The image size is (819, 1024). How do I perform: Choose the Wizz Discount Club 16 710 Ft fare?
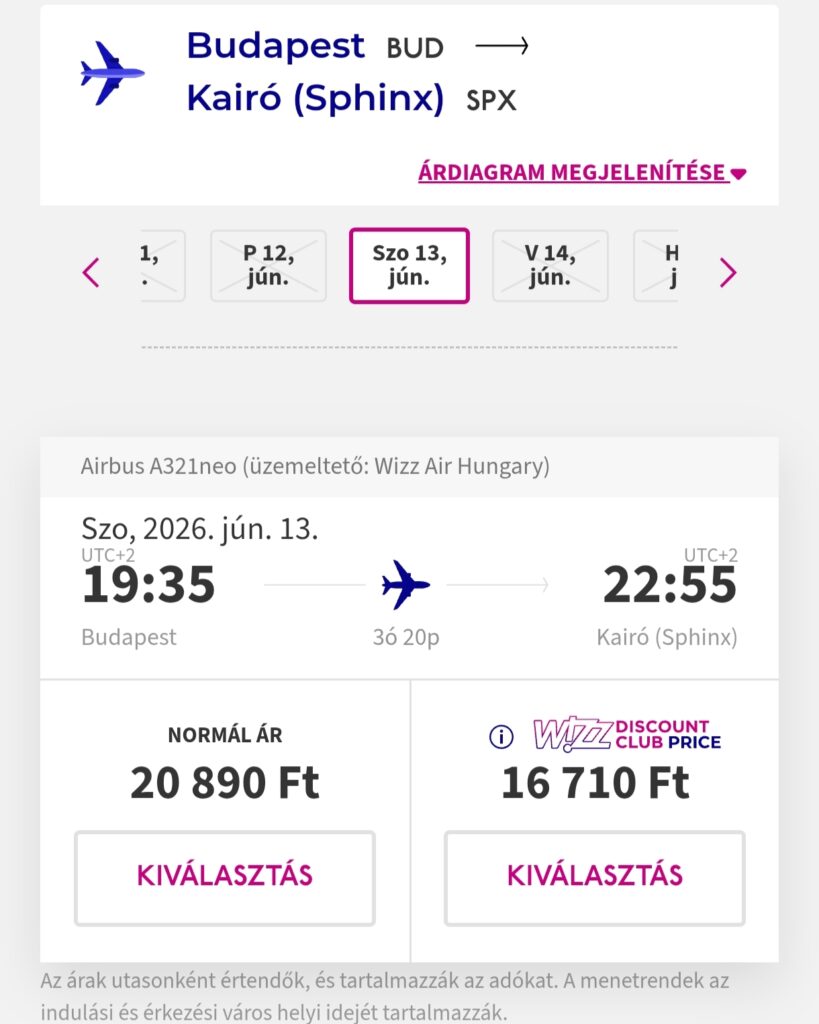coord(594,877)
